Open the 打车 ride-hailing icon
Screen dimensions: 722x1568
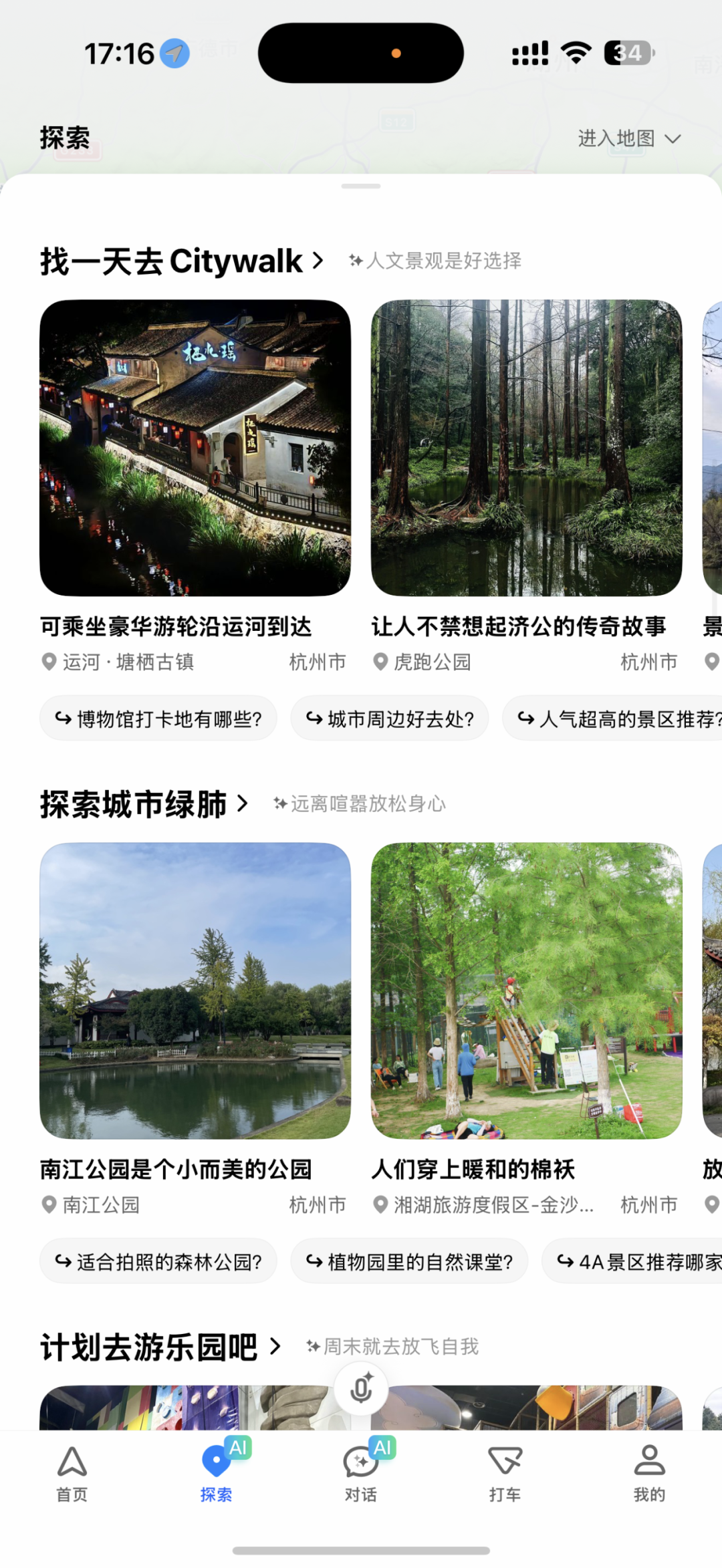coord(505,1461)
